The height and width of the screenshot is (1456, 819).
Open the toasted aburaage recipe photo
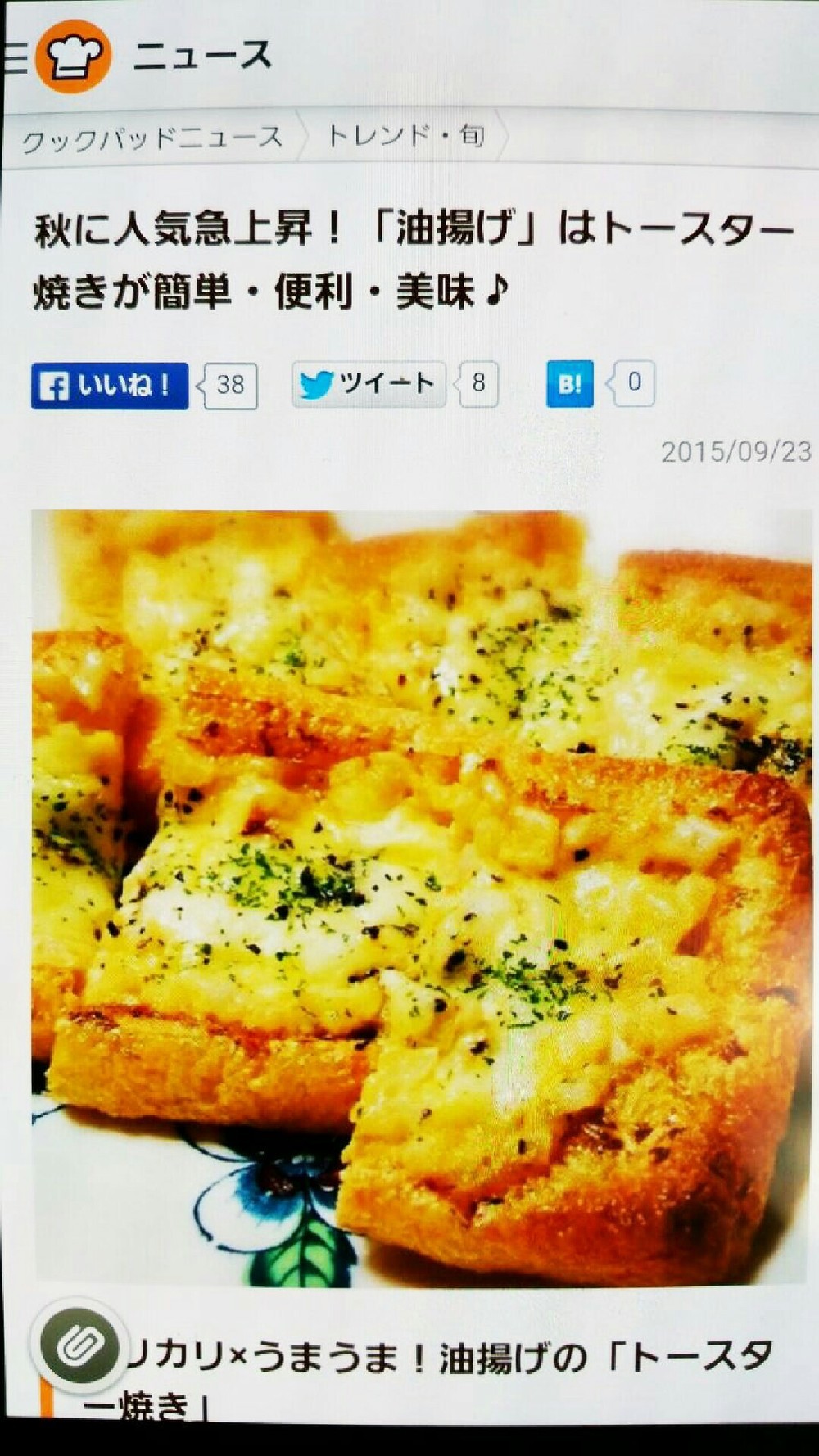point(421,897)
